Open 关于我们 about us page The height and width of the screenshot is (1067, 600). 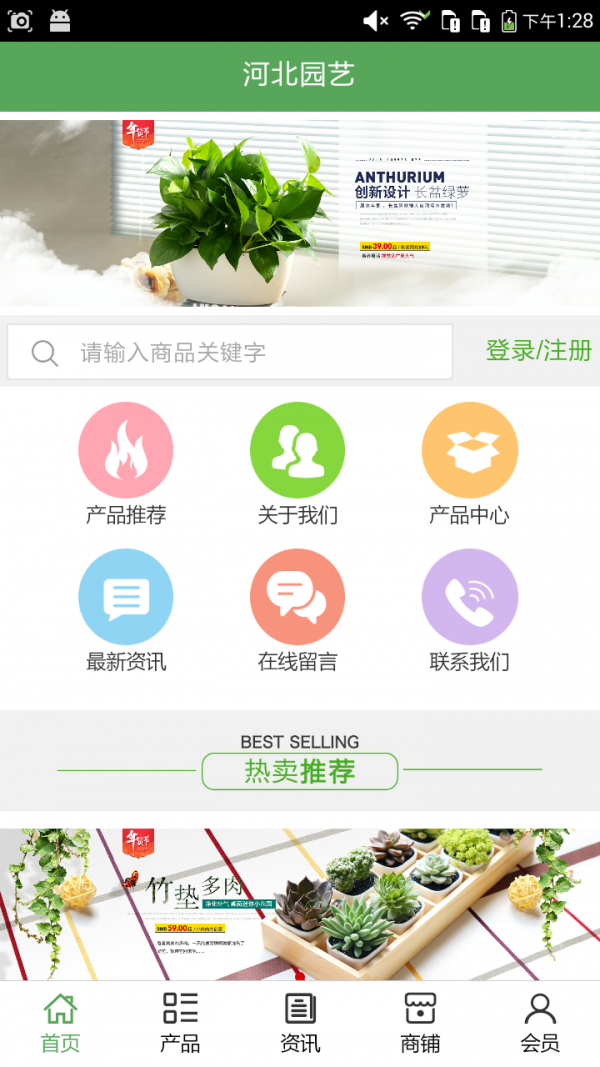[x=297, y=463]
